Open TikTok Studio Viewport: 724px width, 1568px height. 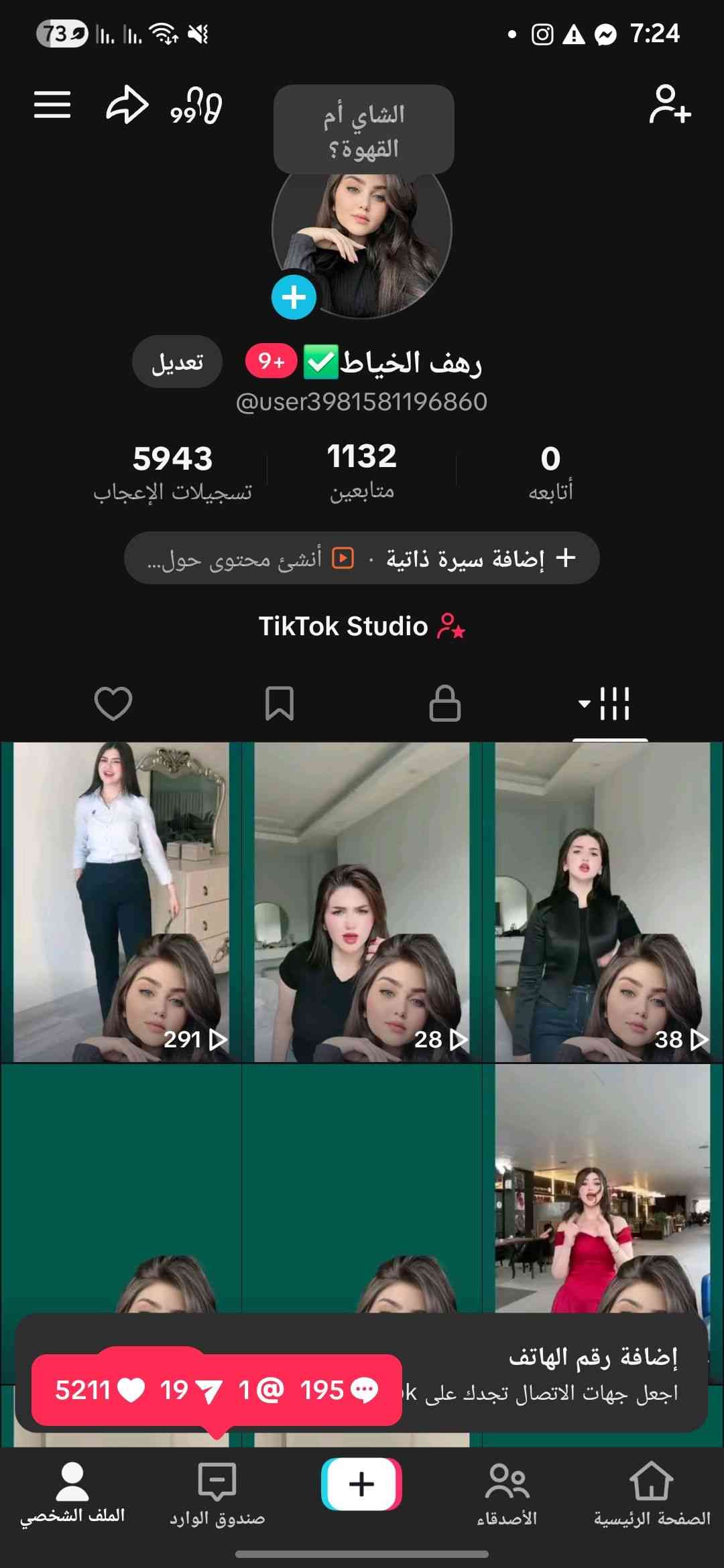[362, 627]
